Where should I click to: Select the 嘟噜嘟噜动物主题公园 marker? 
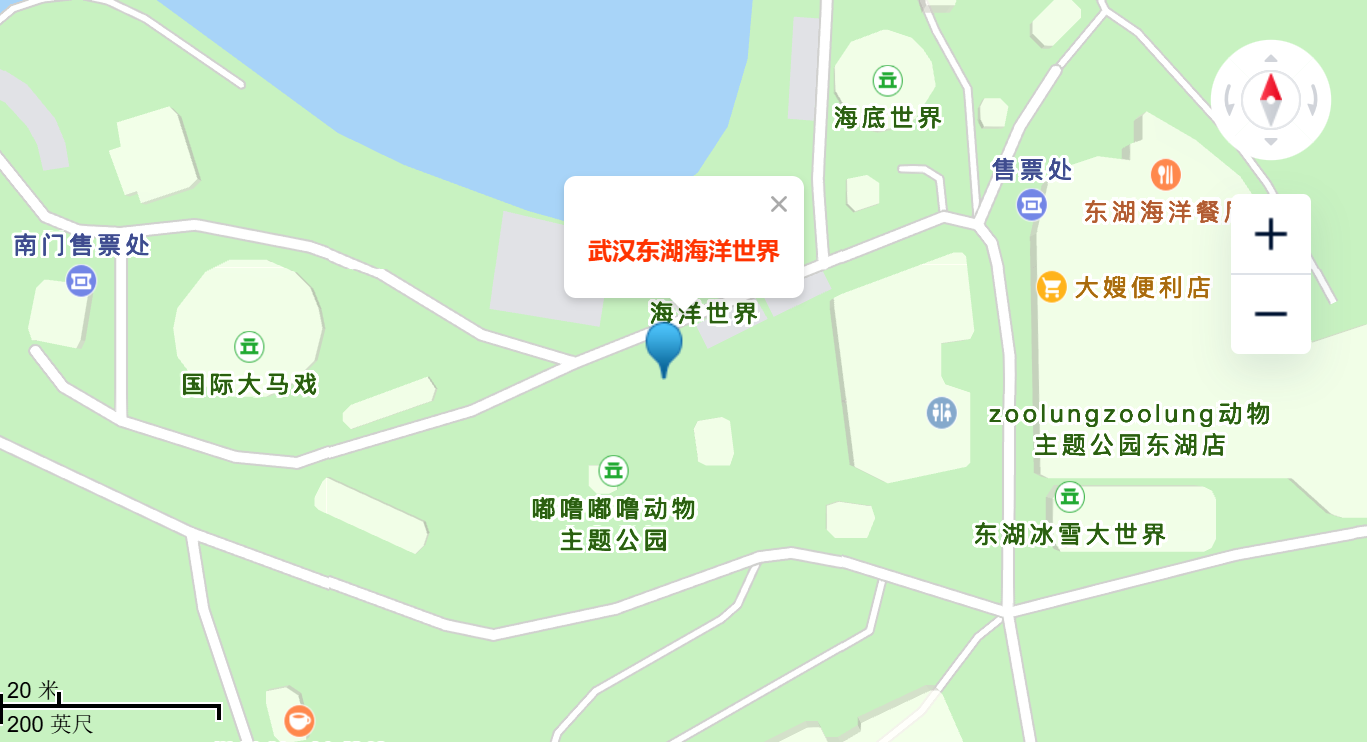coord(613,470)
